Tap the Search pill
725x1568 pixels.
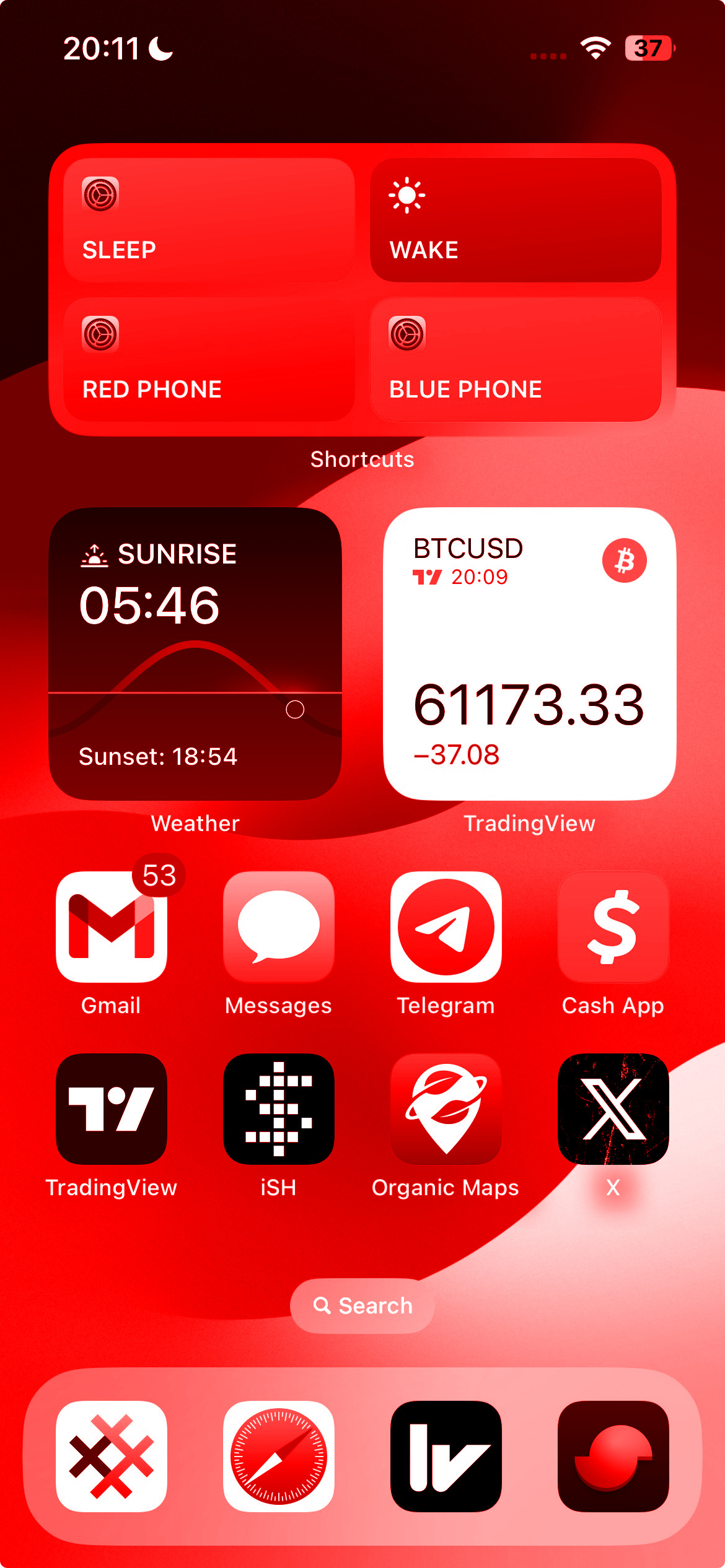coord(362,1305)
